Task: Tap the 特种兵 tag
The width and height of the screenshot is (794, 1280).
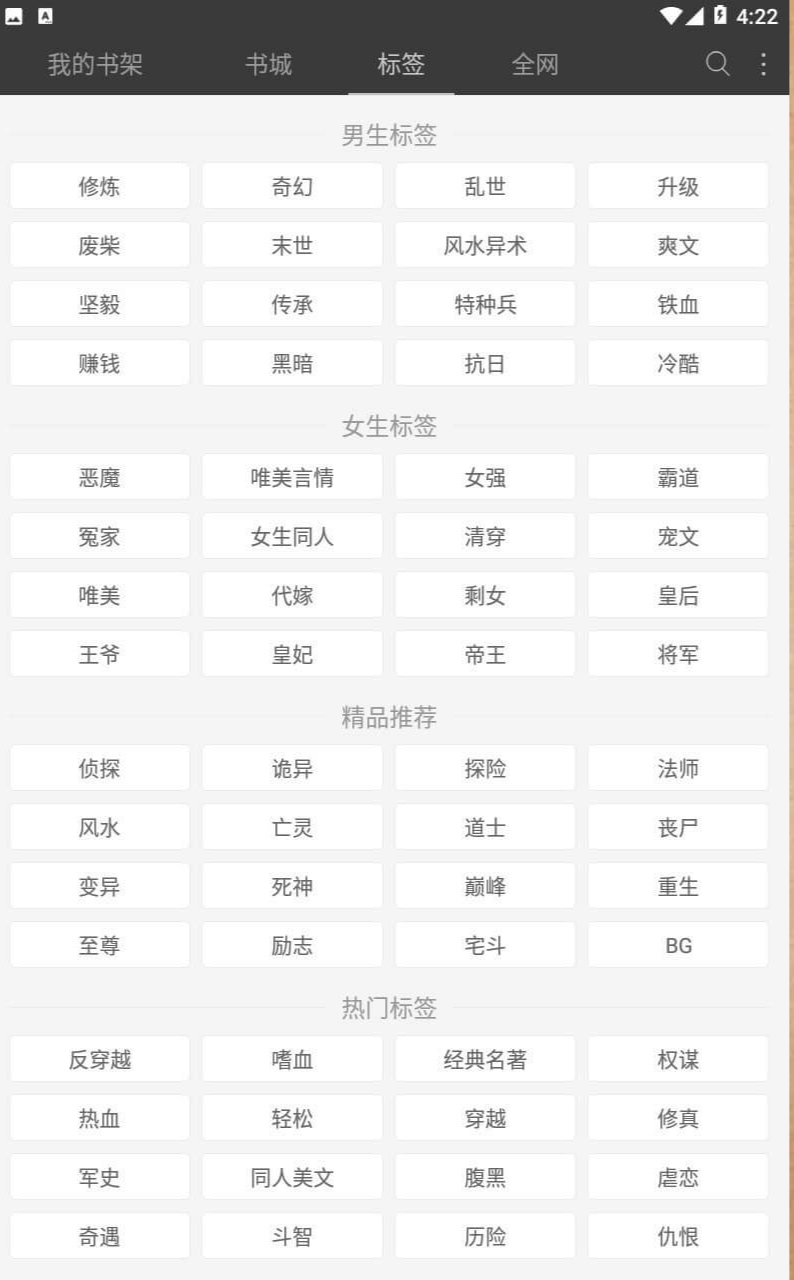Action: coord(485,304)
